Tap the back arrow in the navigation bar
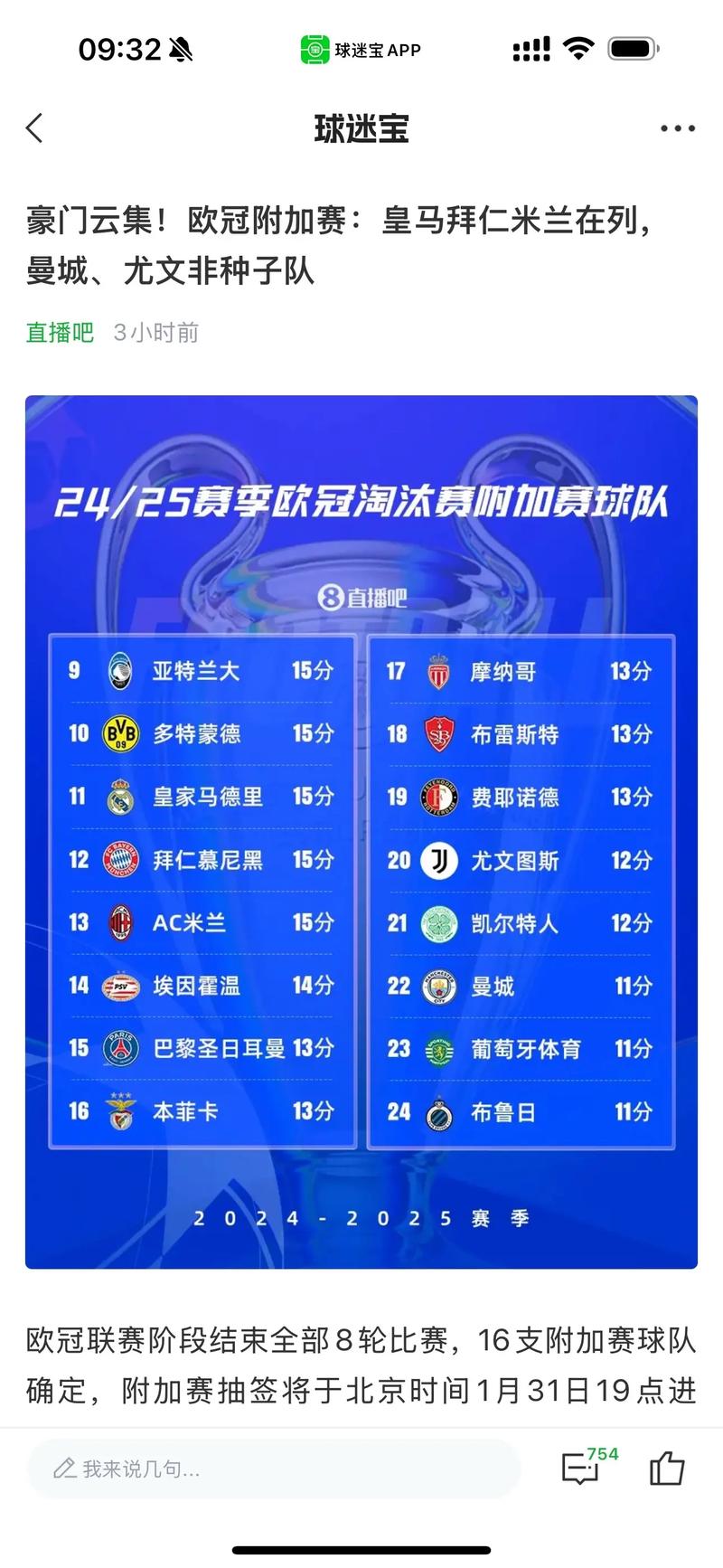 34,128
